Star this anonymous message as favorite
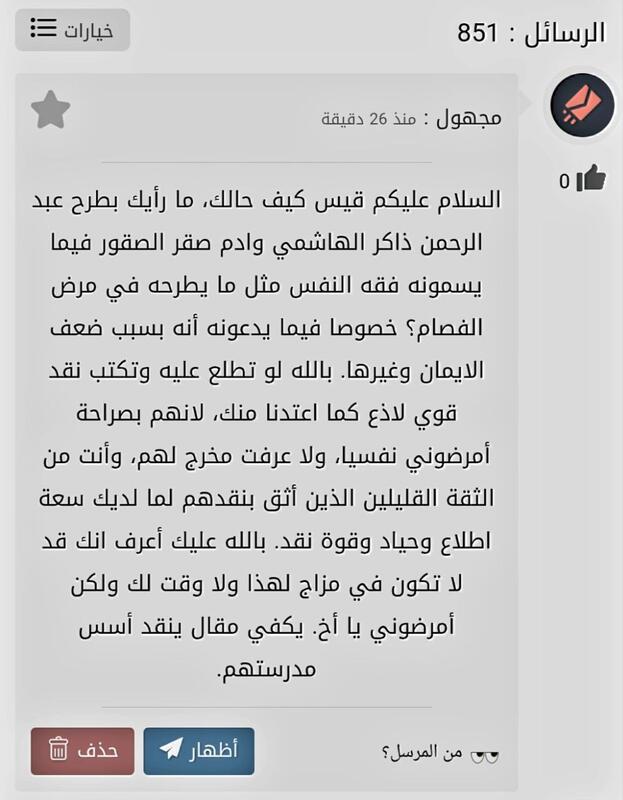The image size is (623, 800). [50, 110]
